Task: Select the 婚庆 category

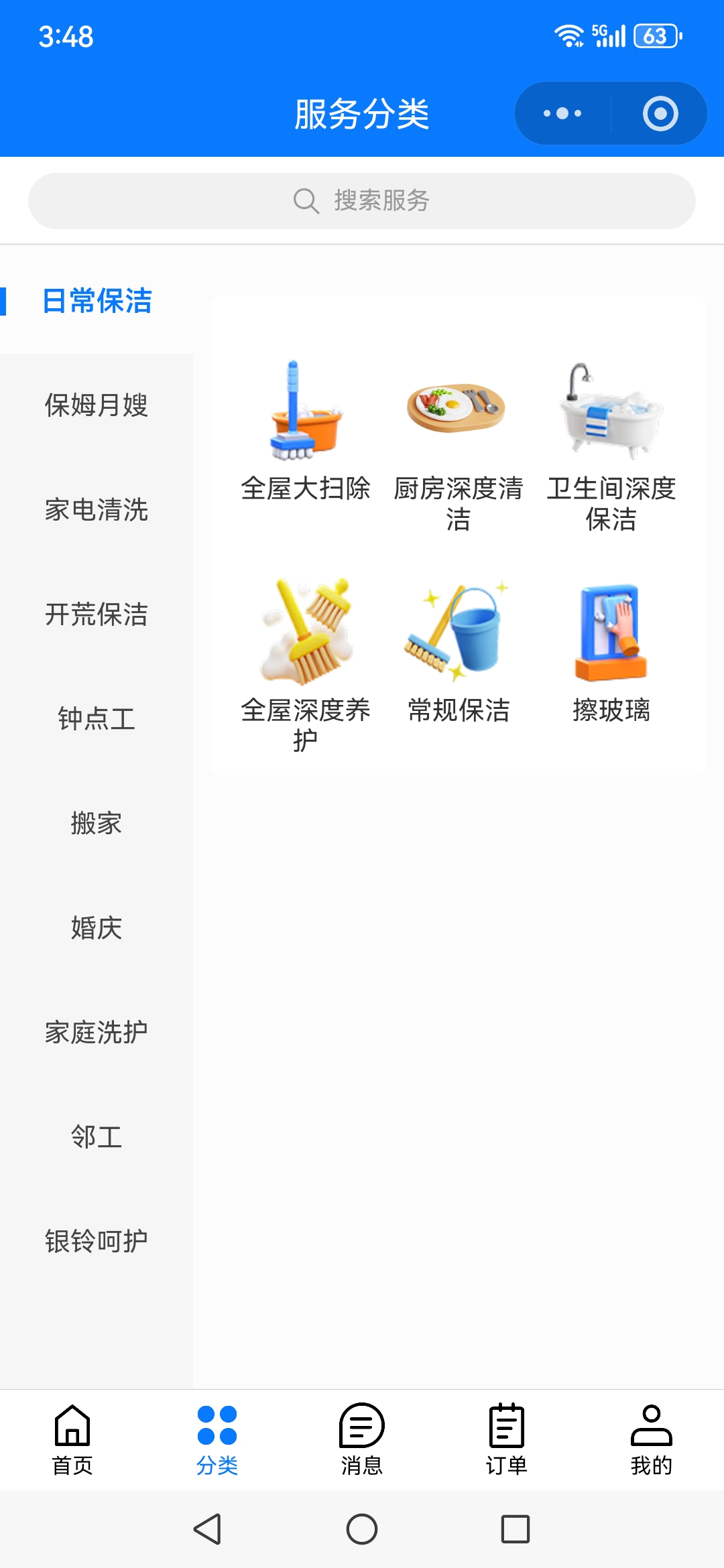Action: [97, 928]
